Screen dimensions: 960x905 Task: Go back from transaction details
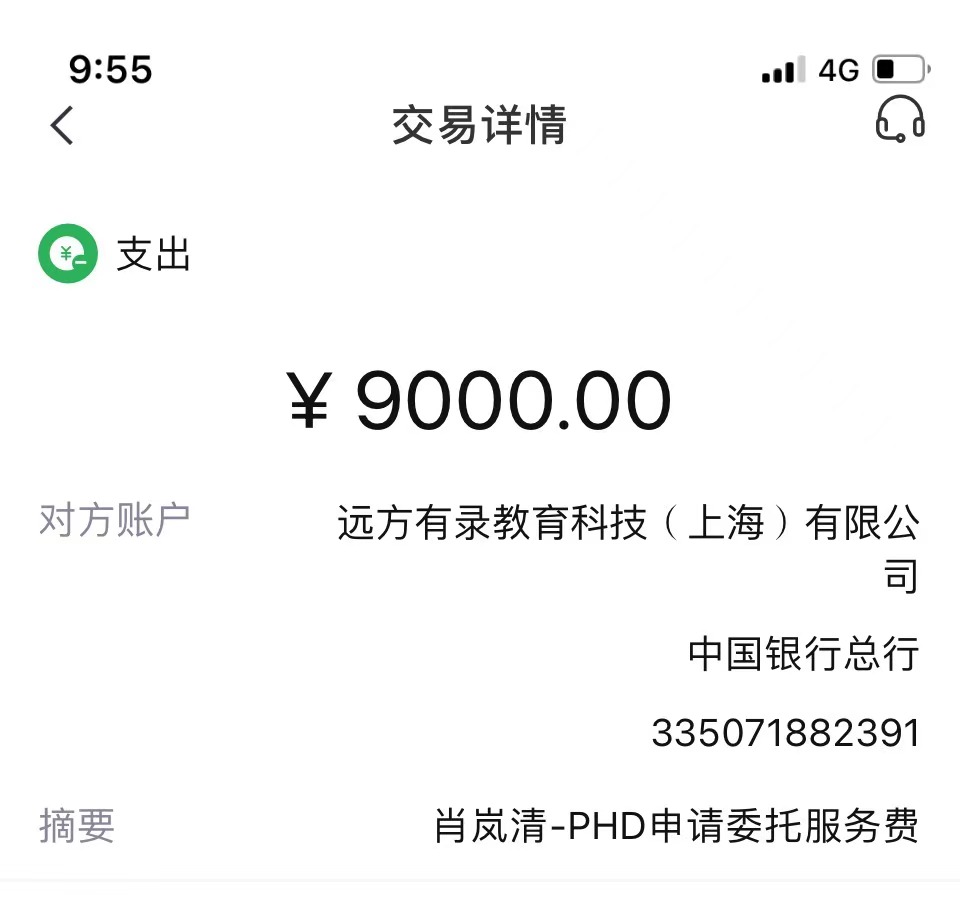(62, 126)
